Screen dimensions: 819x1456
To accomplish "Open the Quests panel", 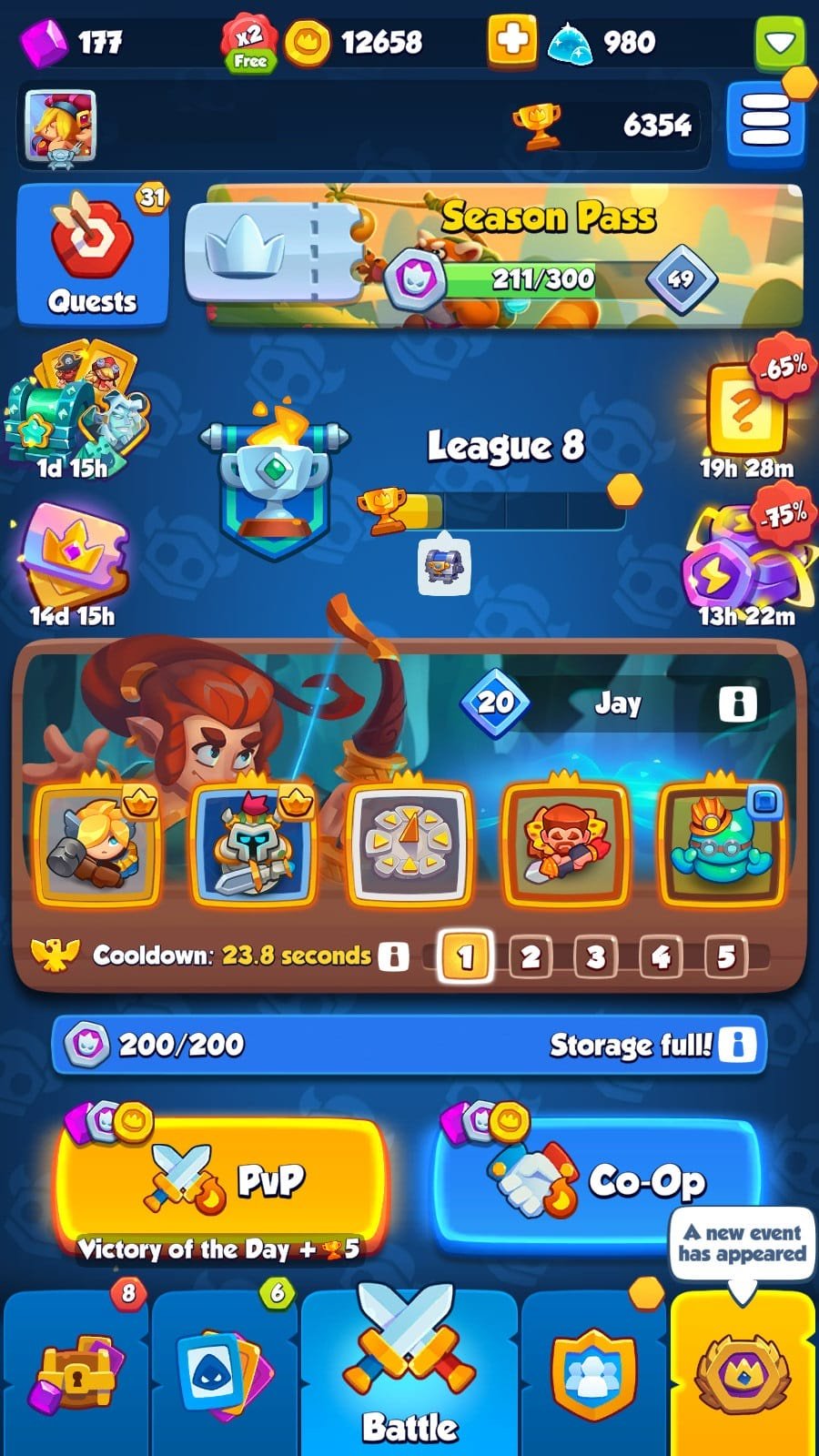I will click(93, 256).
